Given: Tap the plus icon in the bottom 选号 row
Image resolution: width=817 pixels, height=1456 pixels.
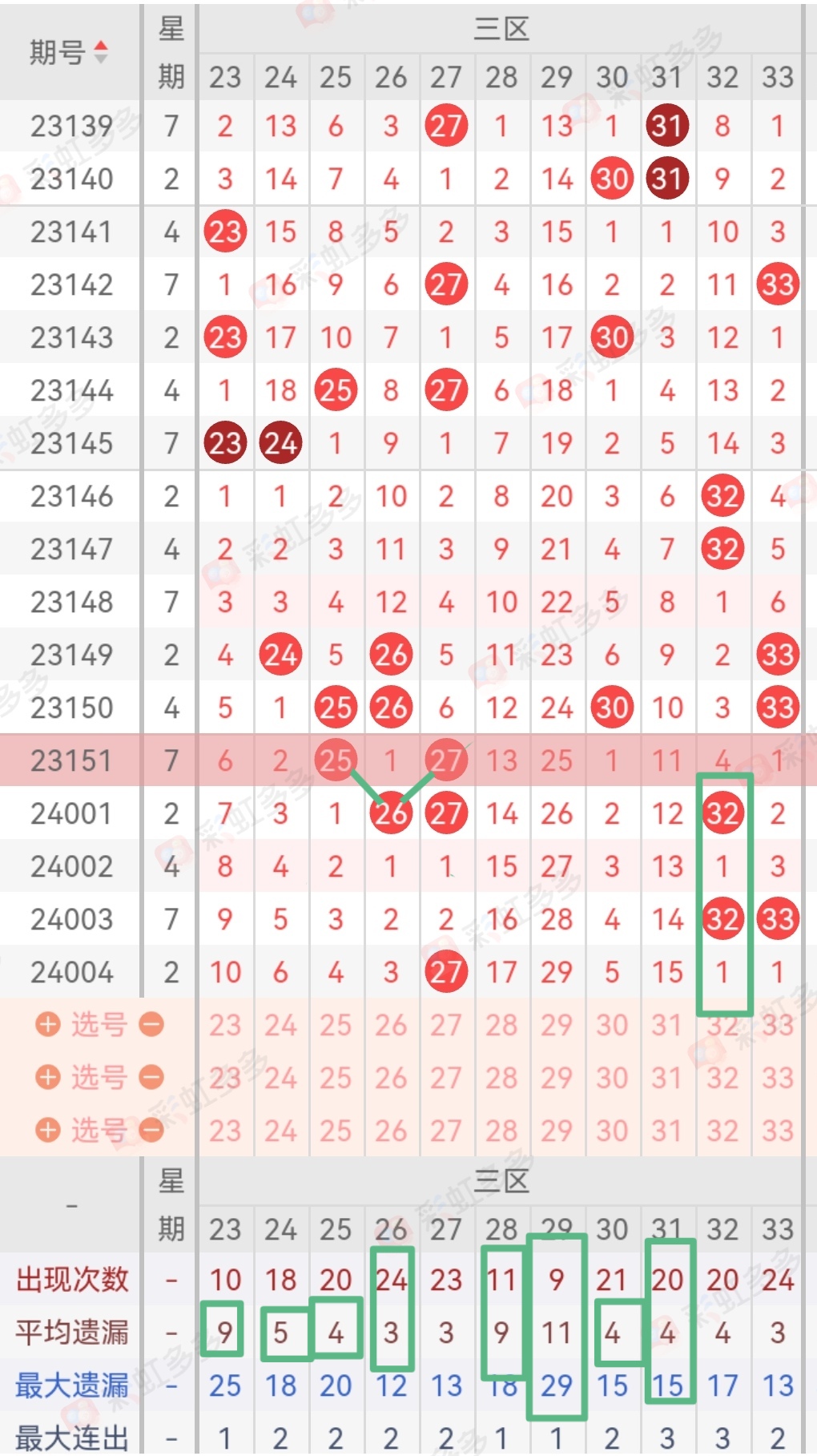Looking at the screenshot, I should coord(48,1130).
